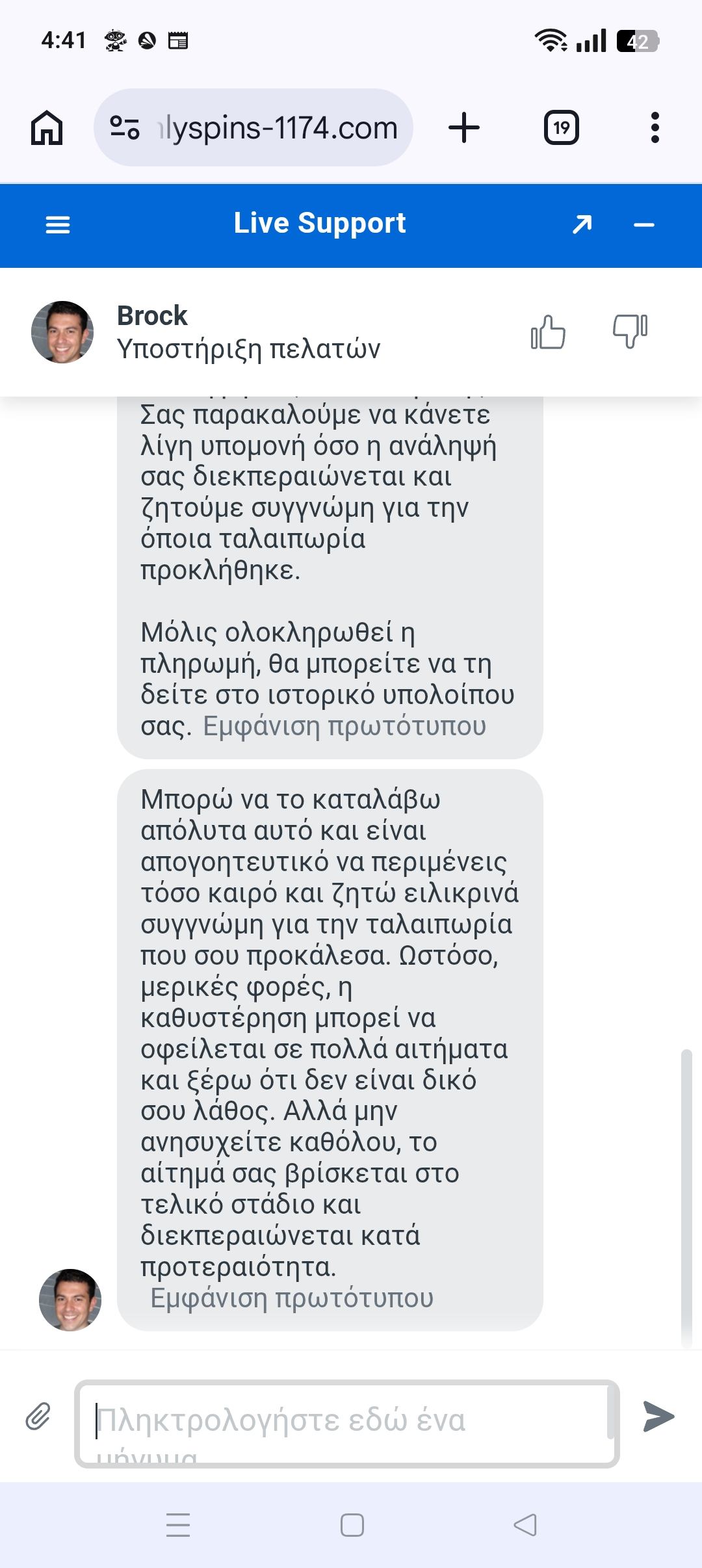The image size is (702, 1568).
Task: Show original text of the payment history message
Action: coord(344,726)
